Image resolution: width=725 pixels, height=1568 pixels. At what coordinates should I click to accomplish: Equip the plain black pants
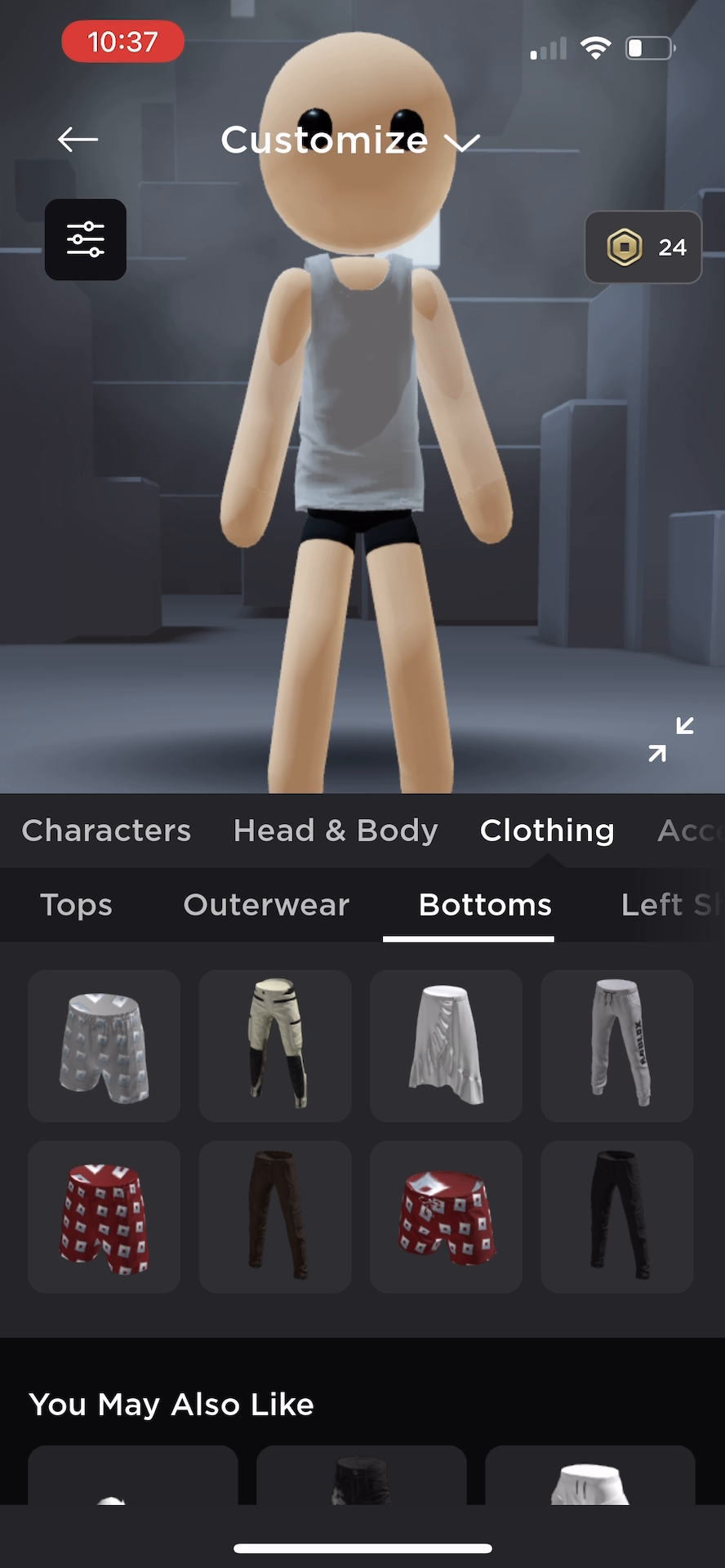tap(617, 1217)
